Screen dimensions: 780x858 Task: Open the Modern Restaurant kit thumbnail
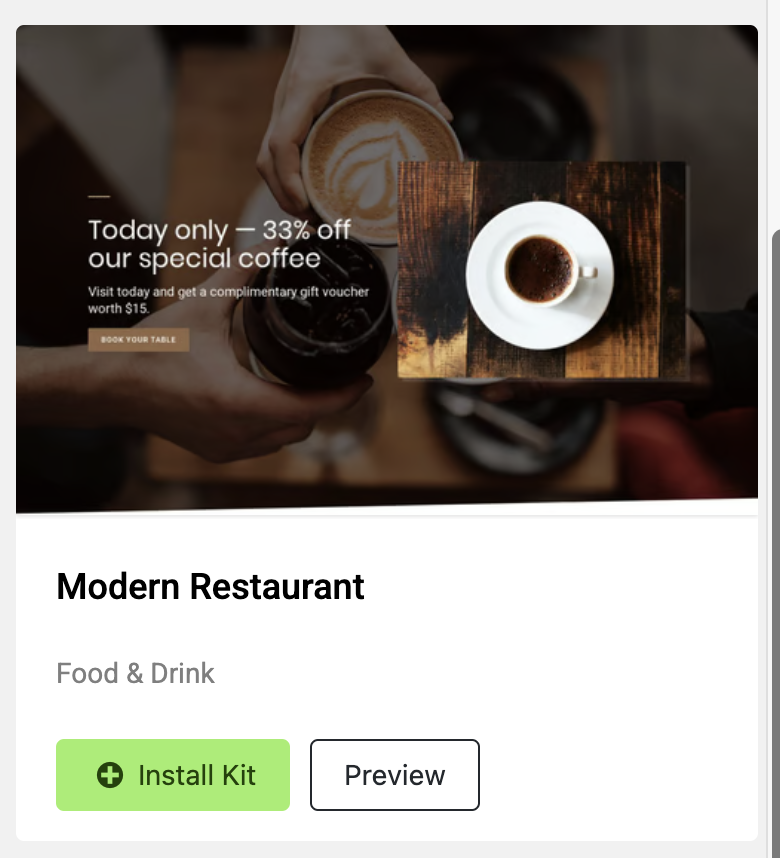(386, 270)
